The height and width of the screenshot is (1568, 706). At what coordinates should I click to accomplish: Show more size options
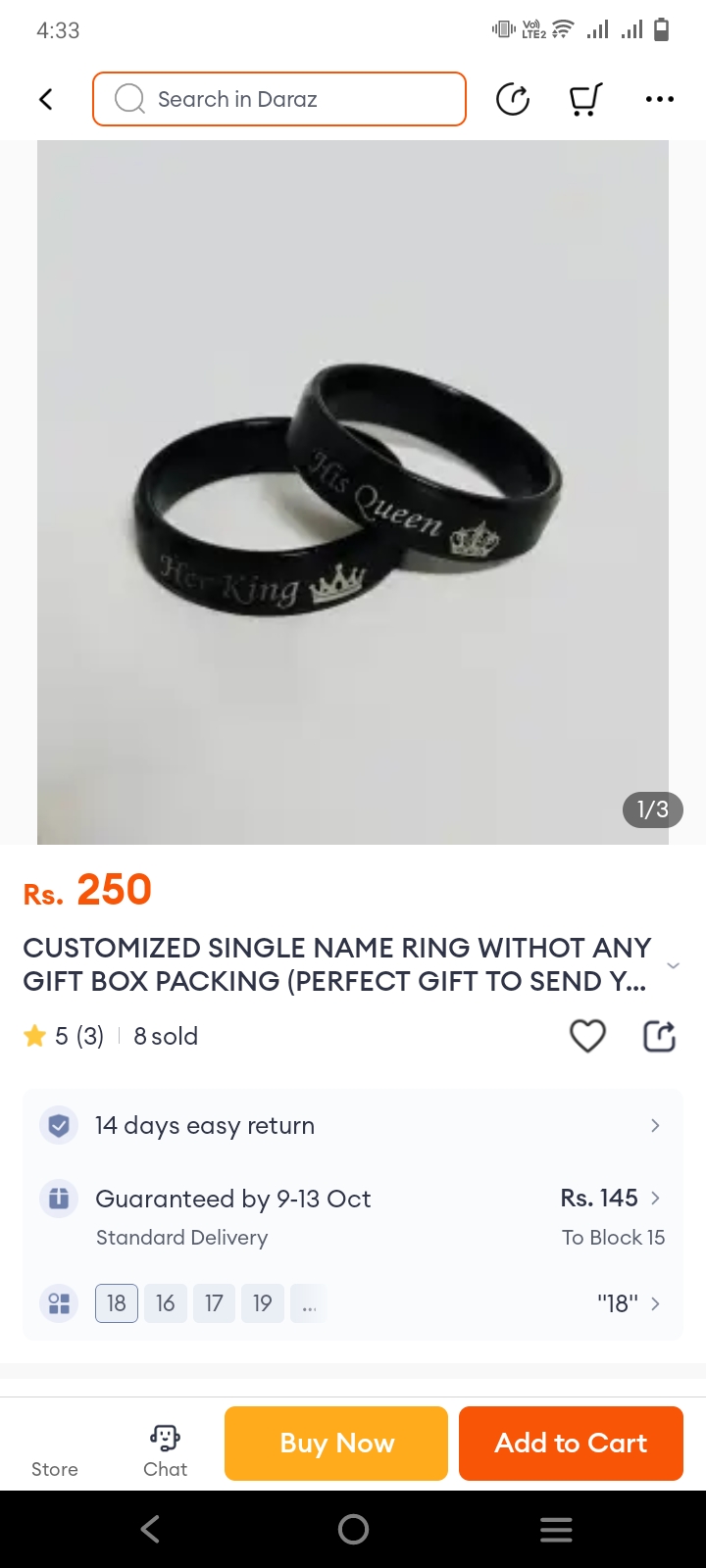pyautogui.click(x=309, y=1304)
